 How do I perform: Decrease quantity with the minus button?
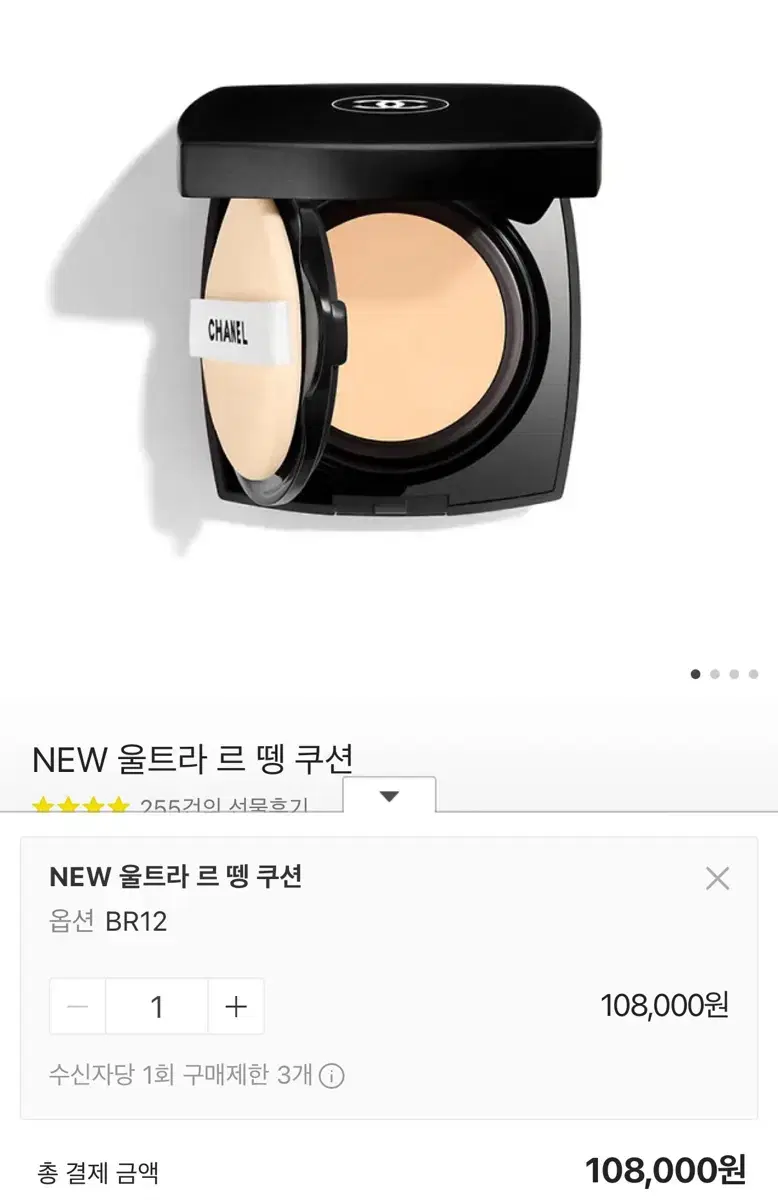click(78, 1007)
